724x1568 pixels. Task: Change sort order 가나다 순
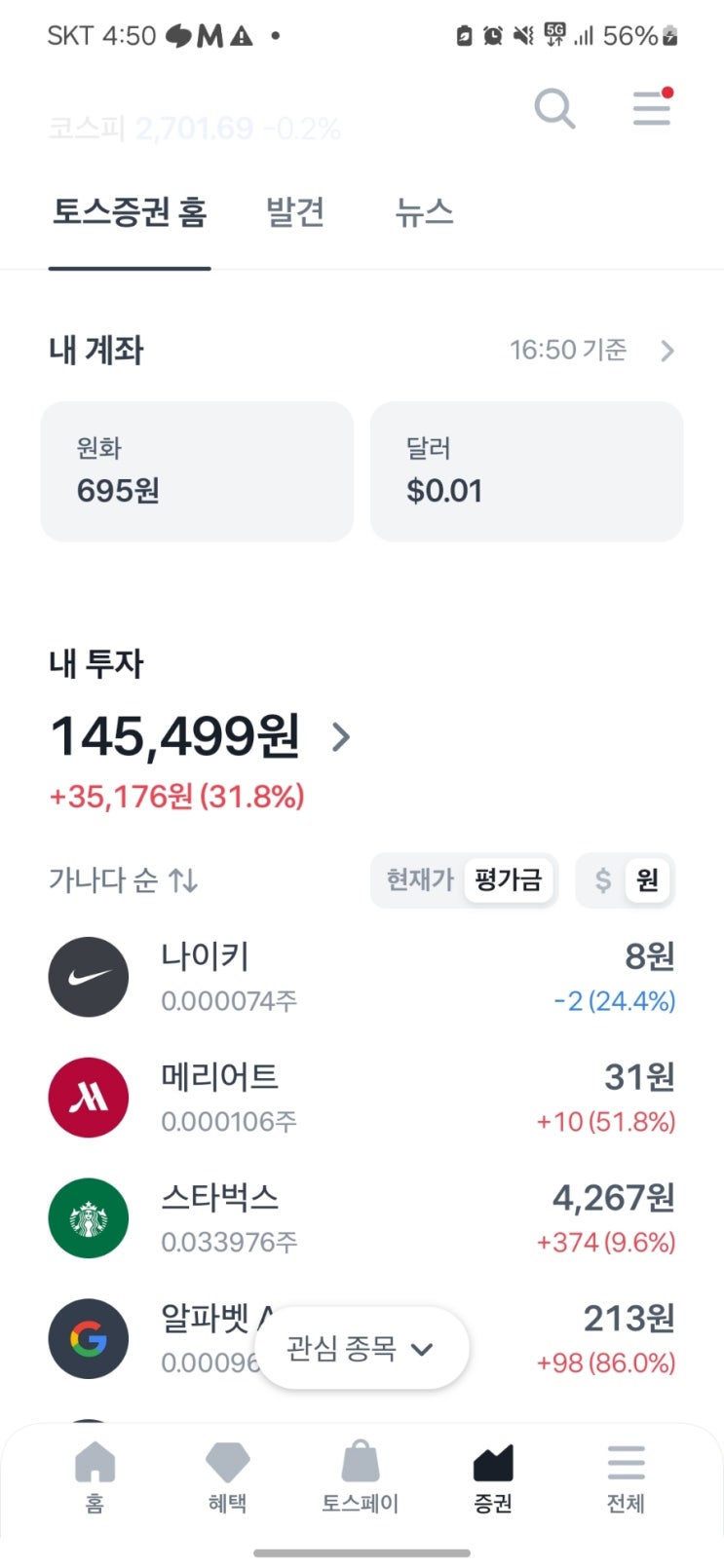pyautogui.click(x=124, y=880)
